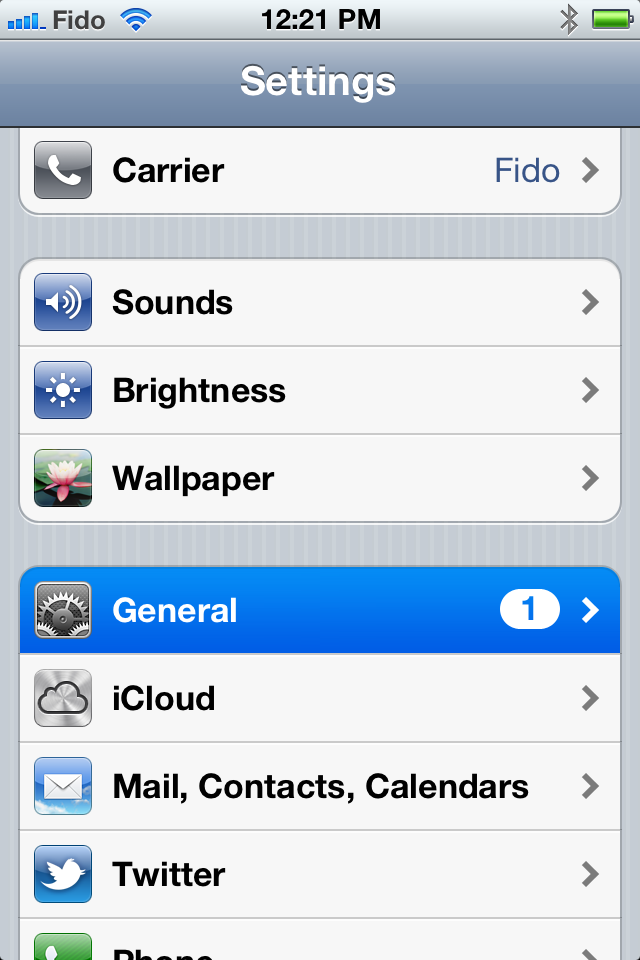Viewport: 640px width, 960px height.
Task: Go to Brightness settings
Action: coord(320,390)
